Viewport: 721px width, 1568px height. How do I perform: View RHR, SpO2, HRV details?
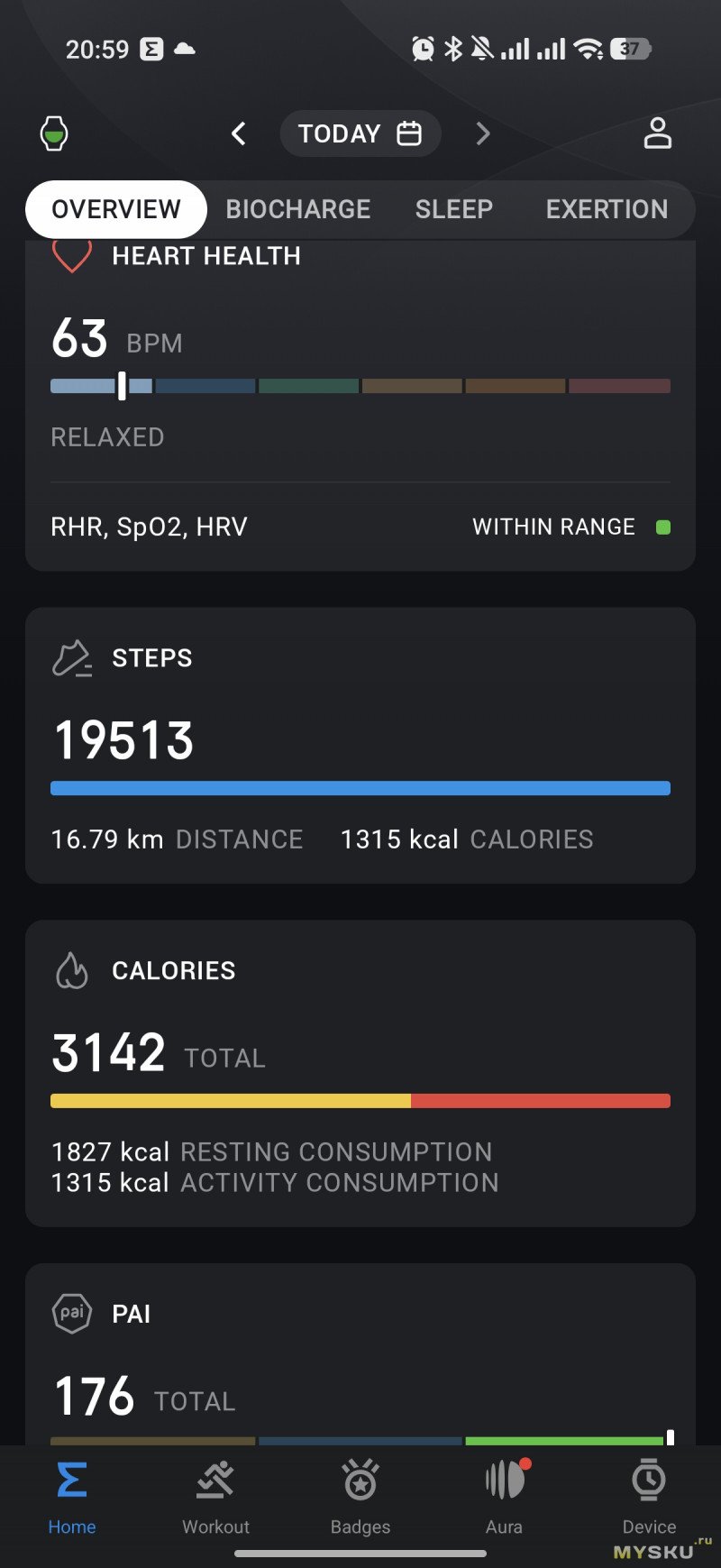360,527
